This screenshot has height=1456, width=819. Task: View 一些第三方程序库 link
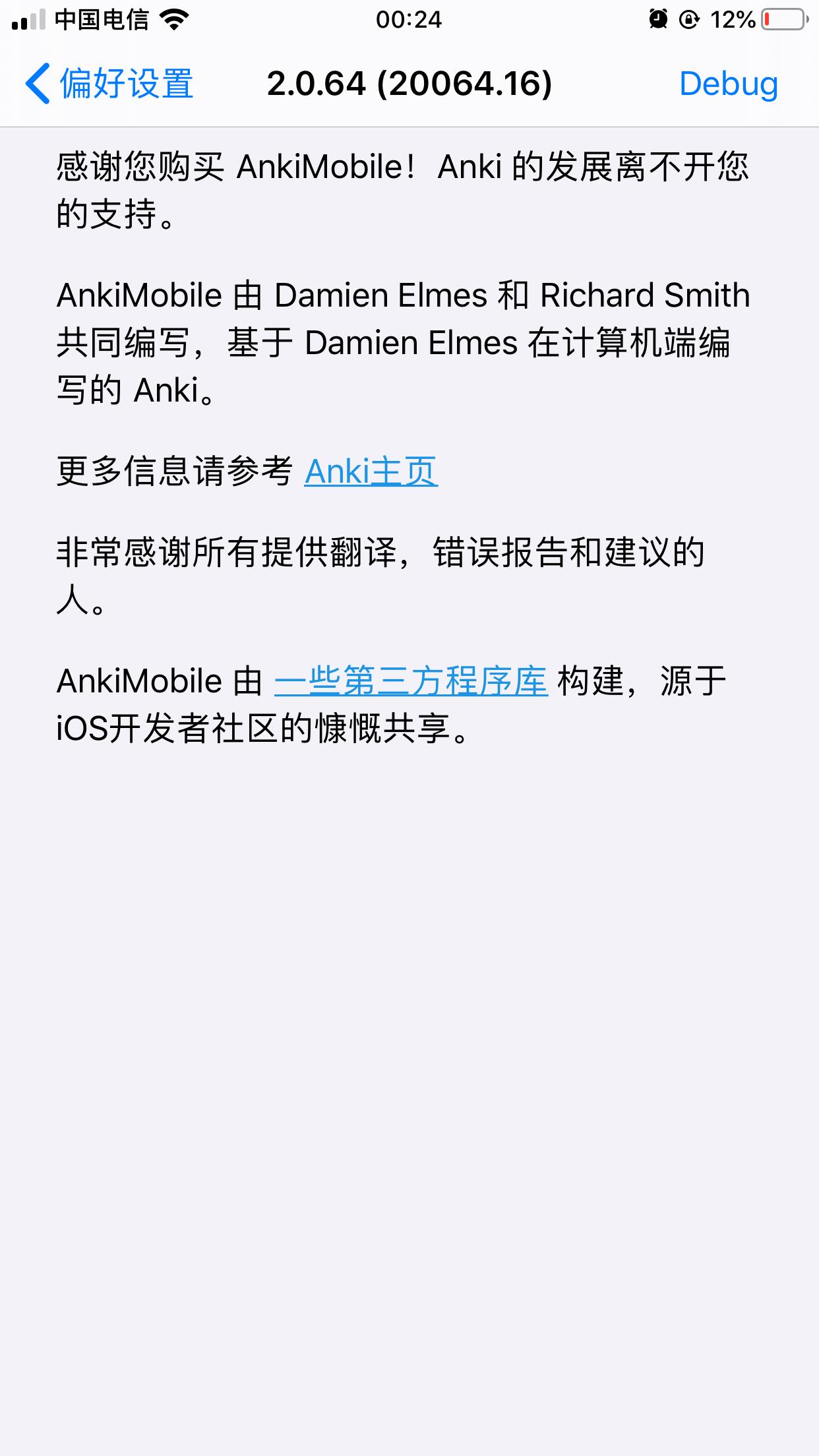pos(411,681)
